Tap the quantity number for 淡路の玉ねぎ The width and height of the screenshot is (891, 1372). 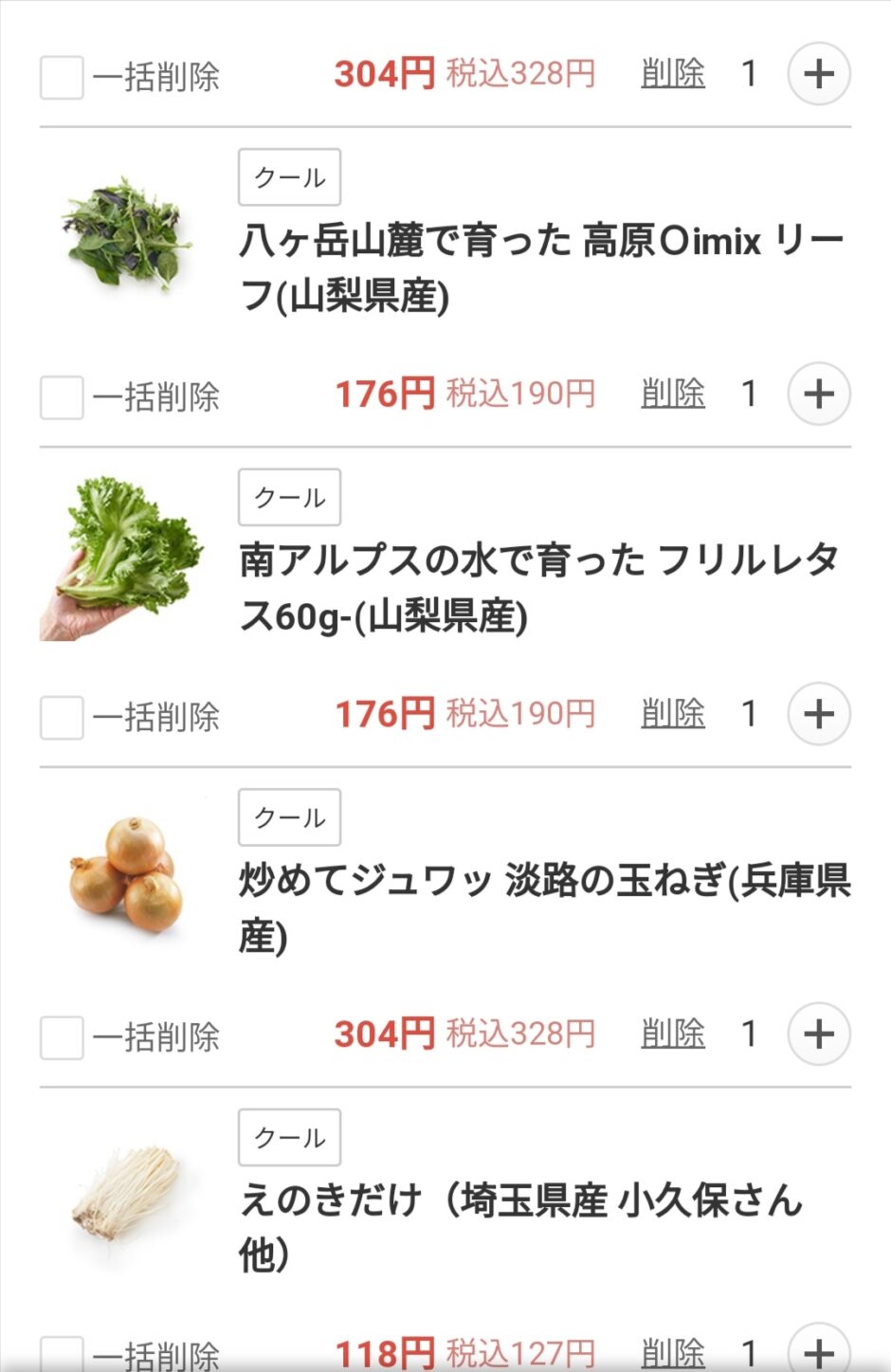tap(749, 1034)
